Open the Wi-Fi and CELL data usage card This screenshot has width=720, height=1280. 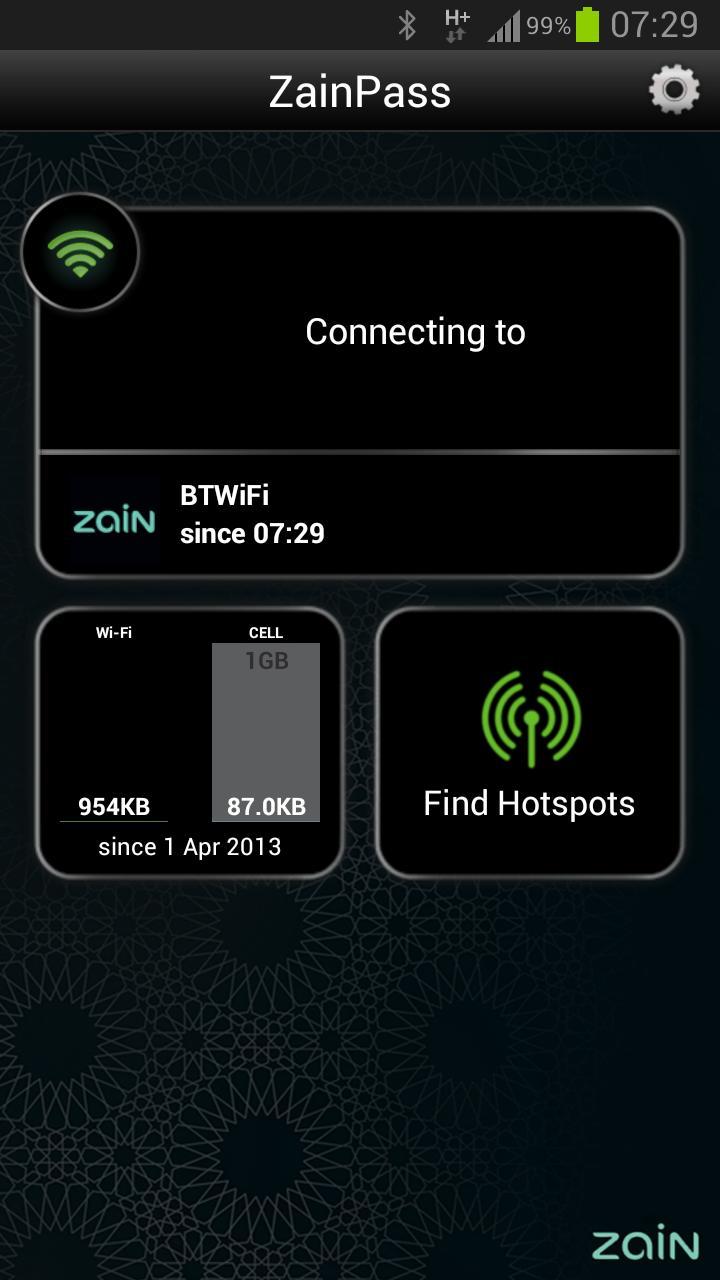(x=190, y=742)
